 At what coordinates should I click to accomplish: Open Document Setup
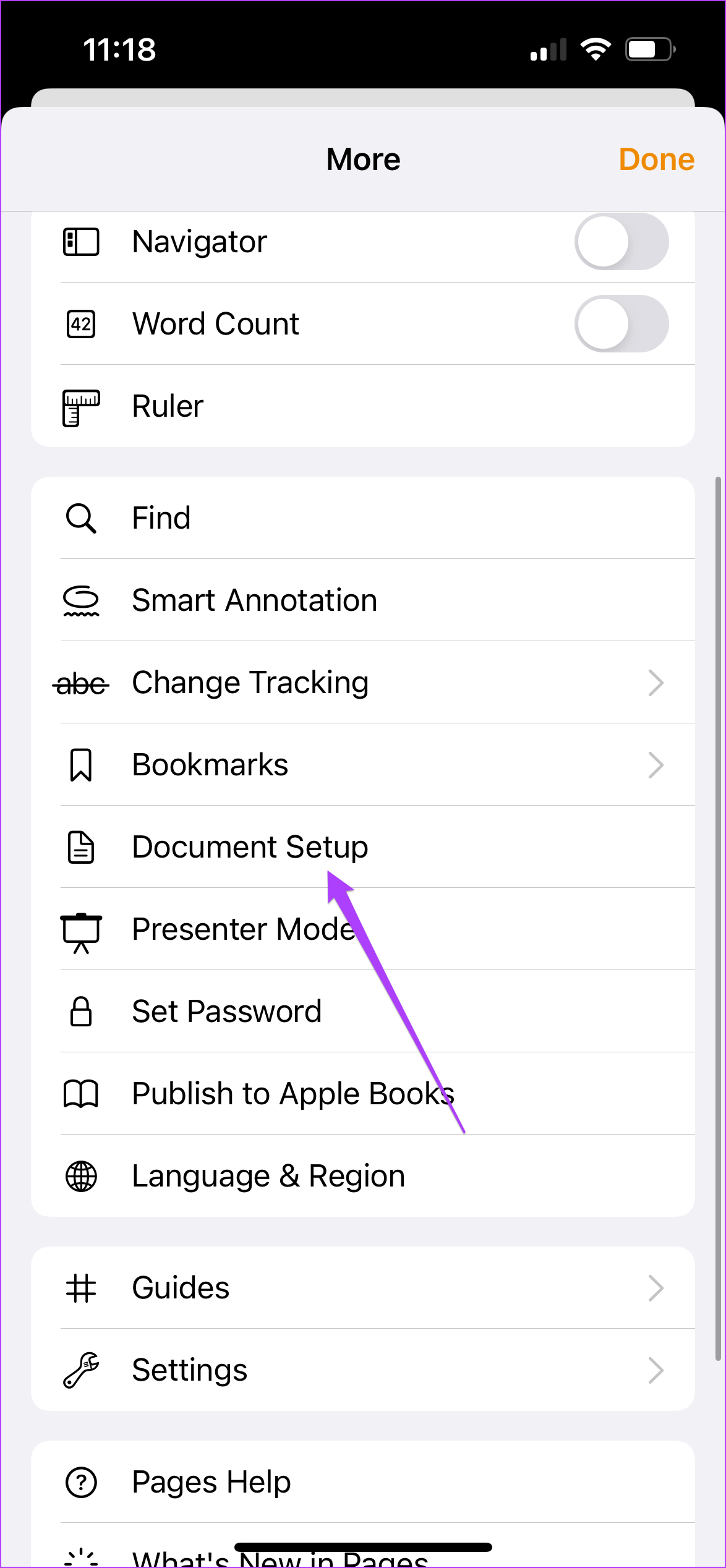(363, 847)
